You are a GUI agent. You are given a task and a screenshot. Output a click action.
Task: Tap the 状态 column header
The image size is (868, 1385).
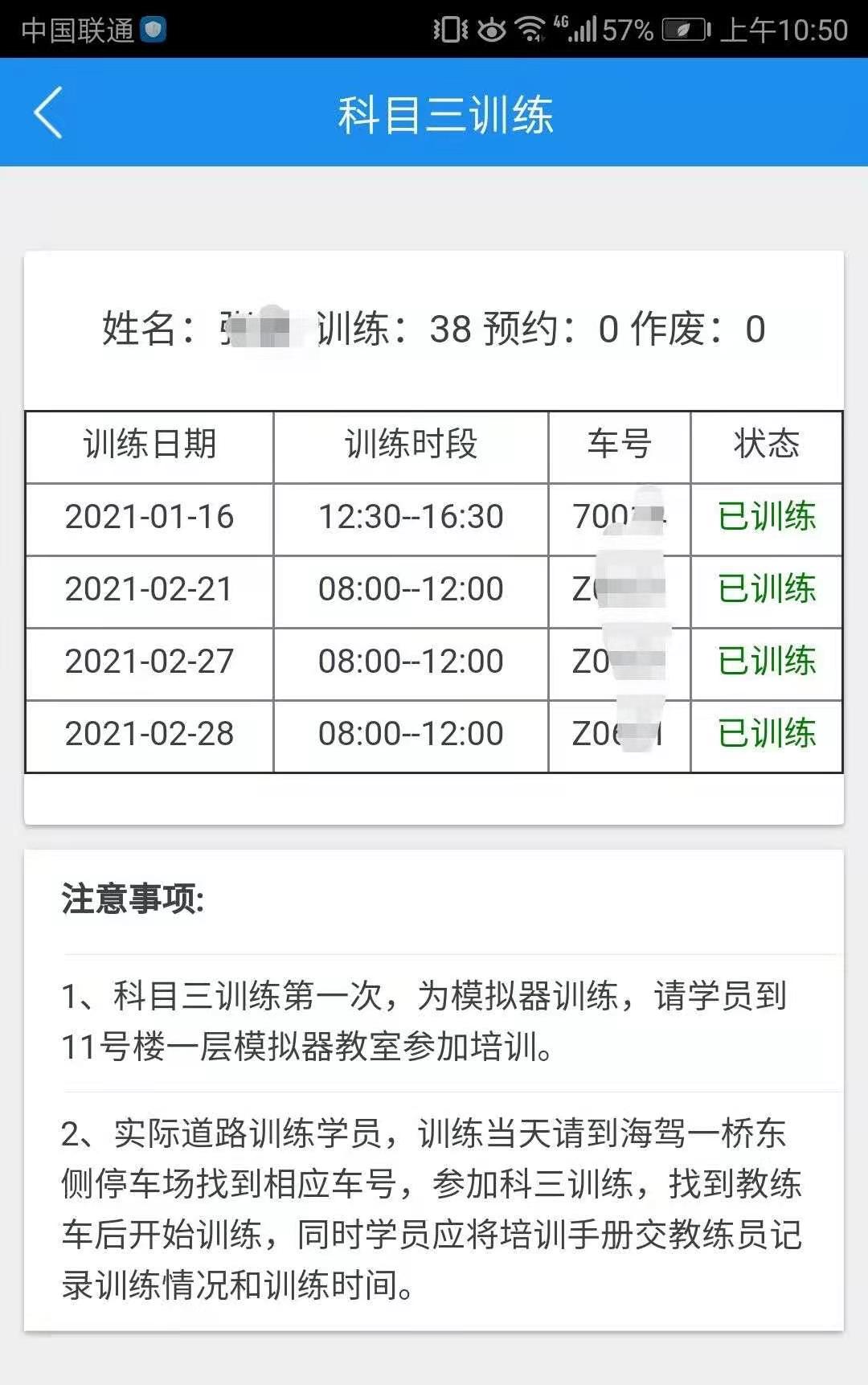[x=766, y=448]
